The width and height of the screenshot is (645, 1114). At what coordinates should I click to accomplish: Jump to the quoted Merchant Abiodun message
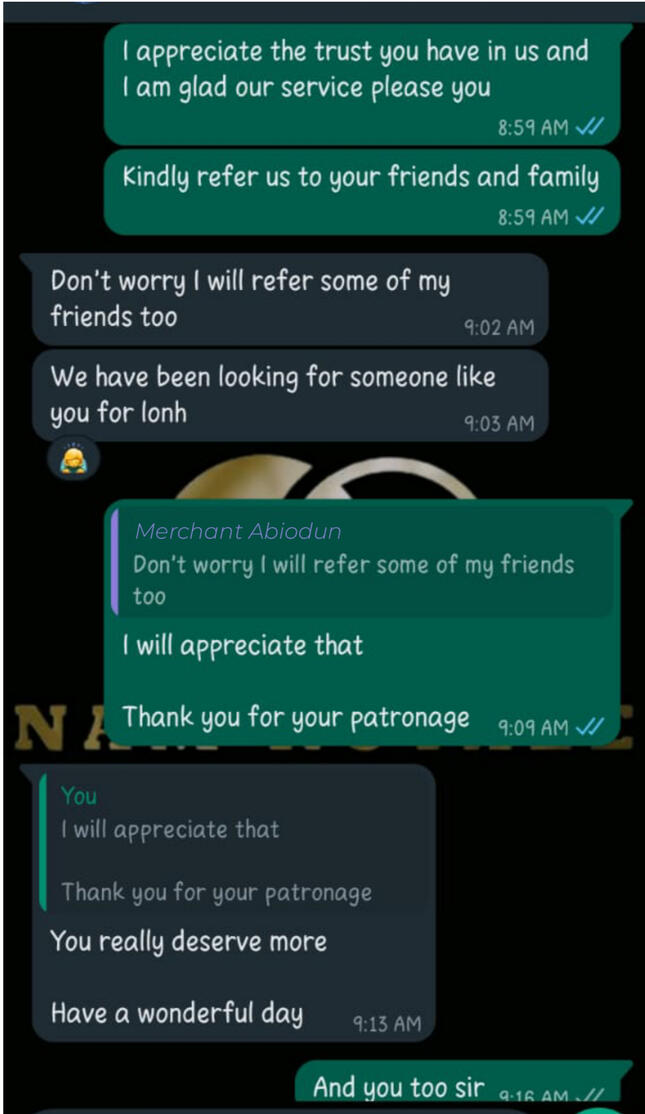click(360, 562)
